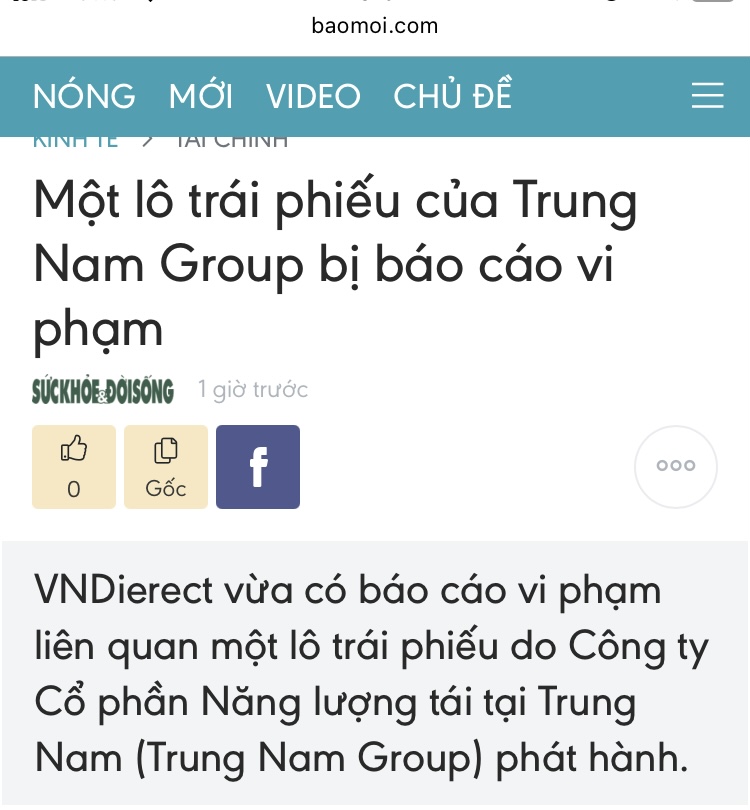Open the Sức Khỏe & Đời Sống source
Image resolution: width=750 pixels, height=810 pixels.
click(103, 390)
